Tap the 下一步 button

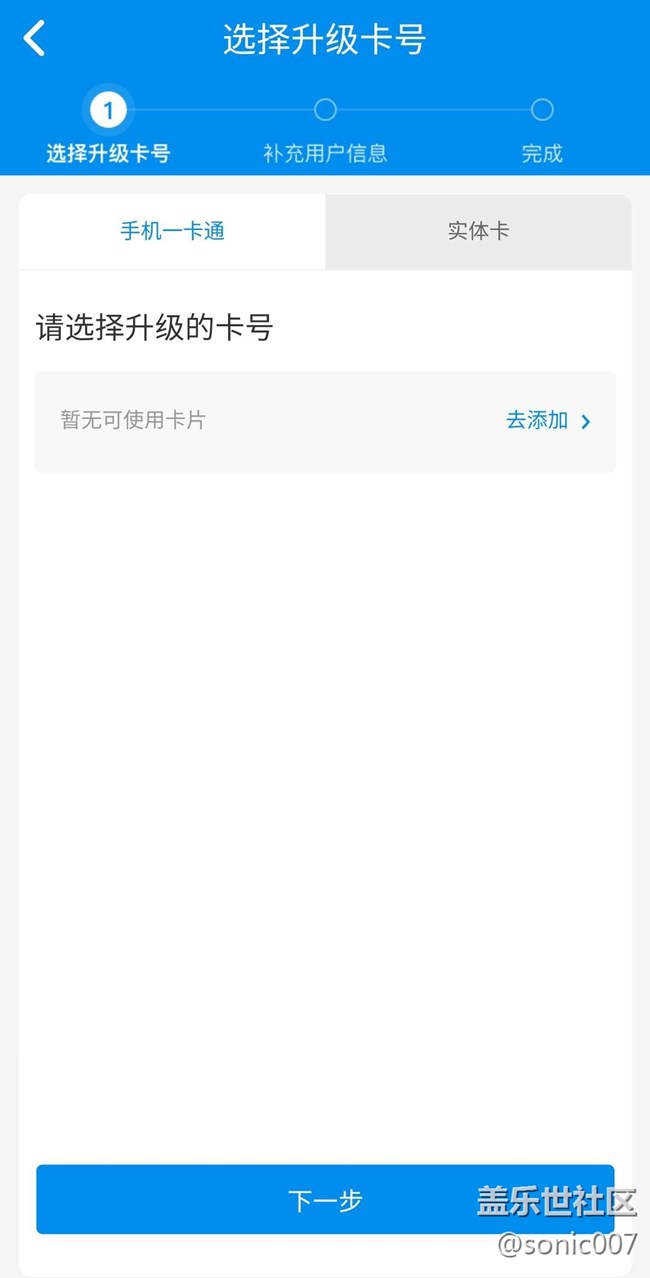point(325,1199)
